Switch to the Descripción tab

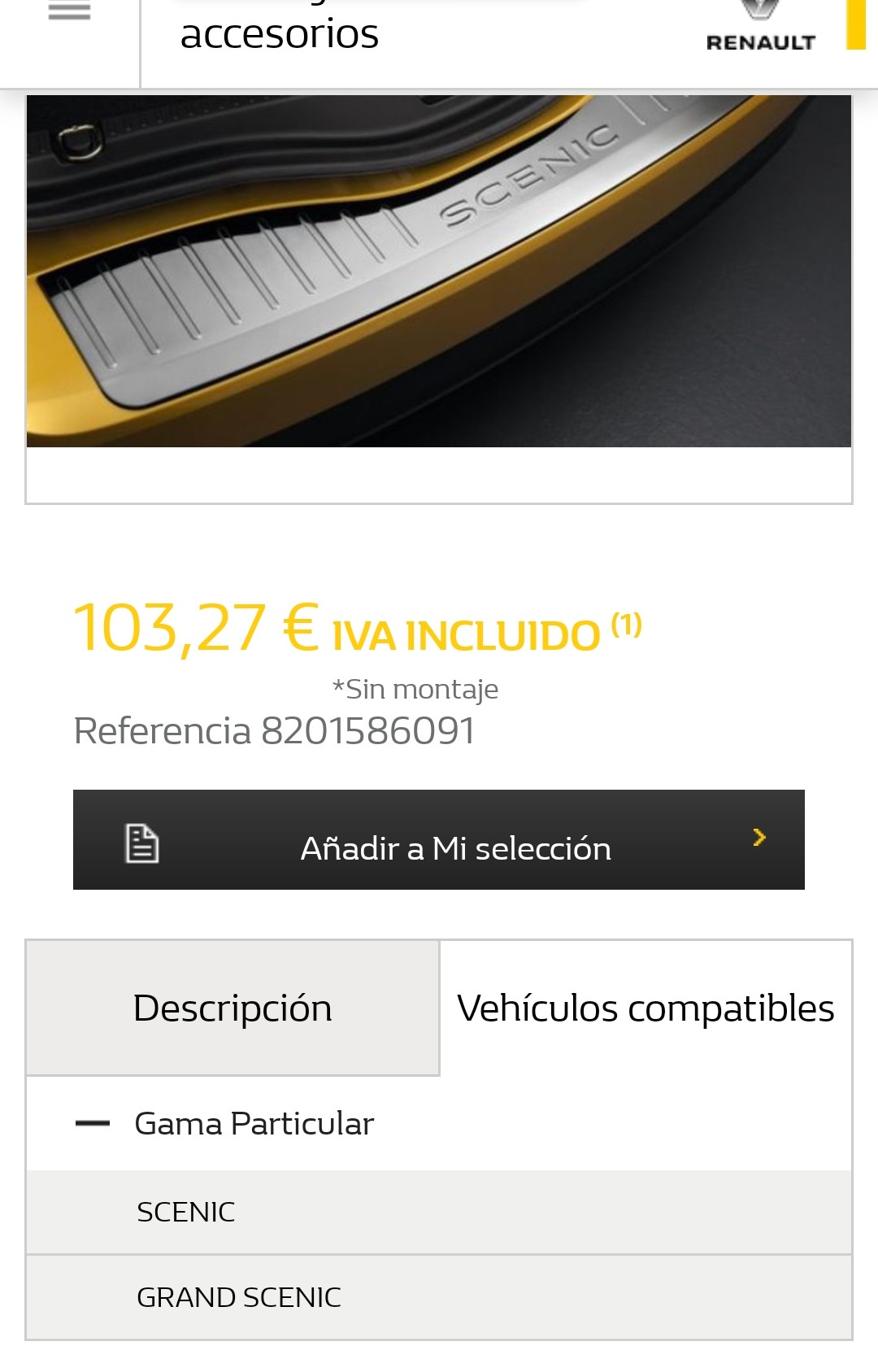(x=233, y=1008)
